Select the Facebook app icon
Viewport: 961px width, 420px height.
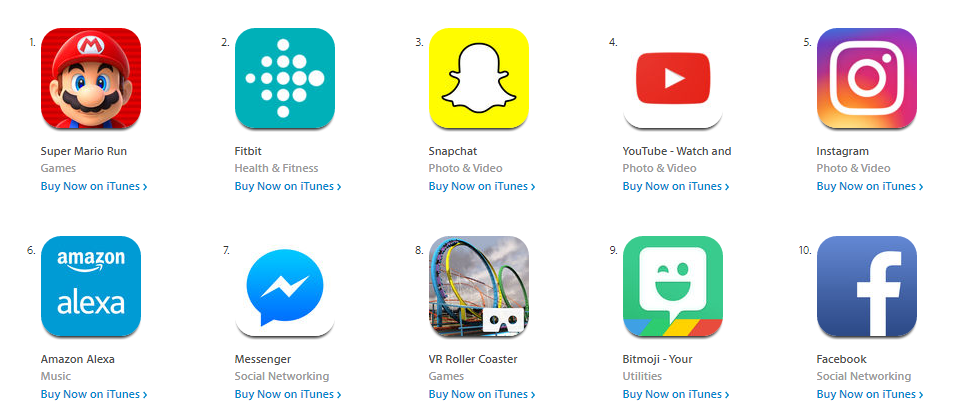click(x=867, y=286)
